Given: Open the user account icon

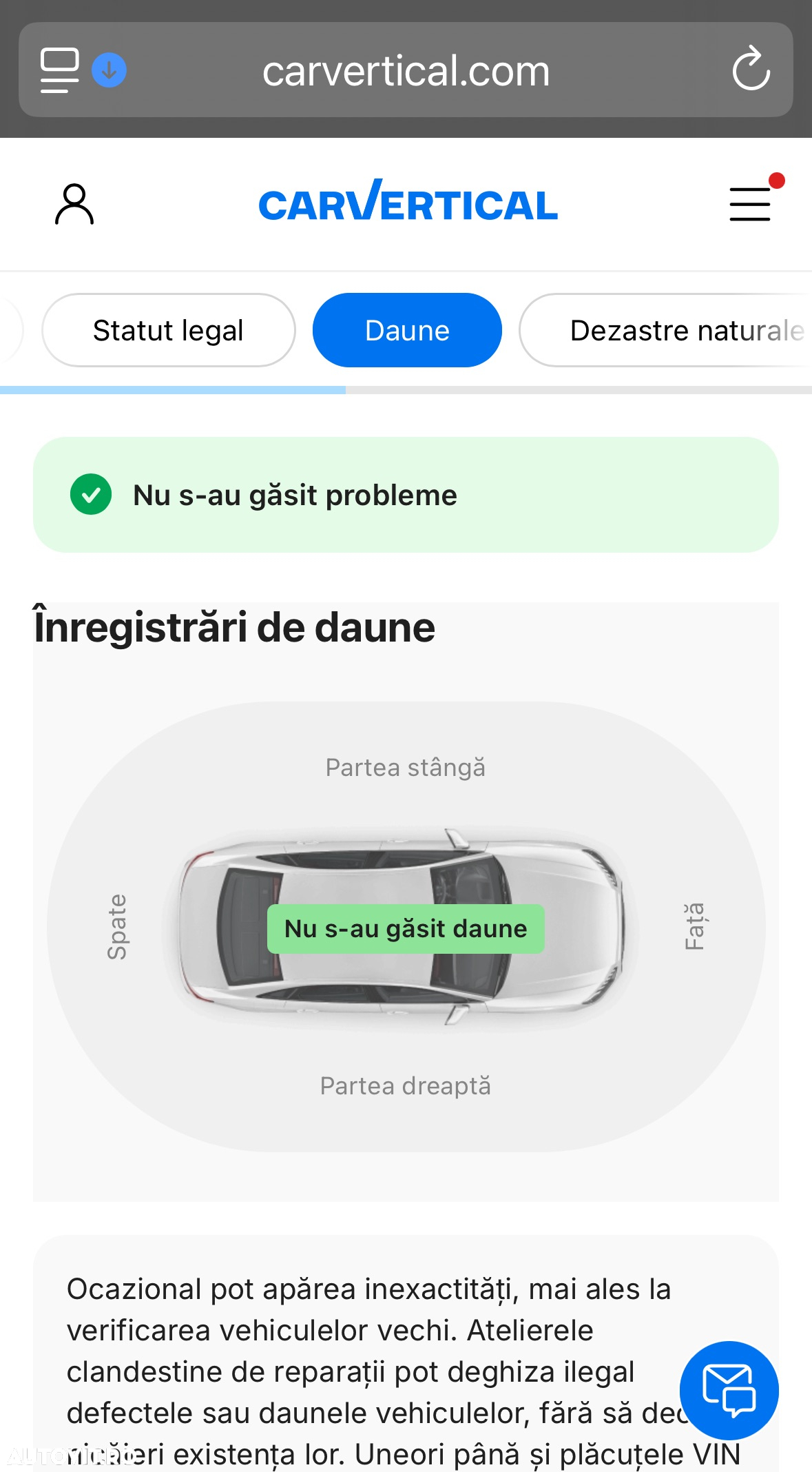Looking at the screenshot, I should (74, 204).
